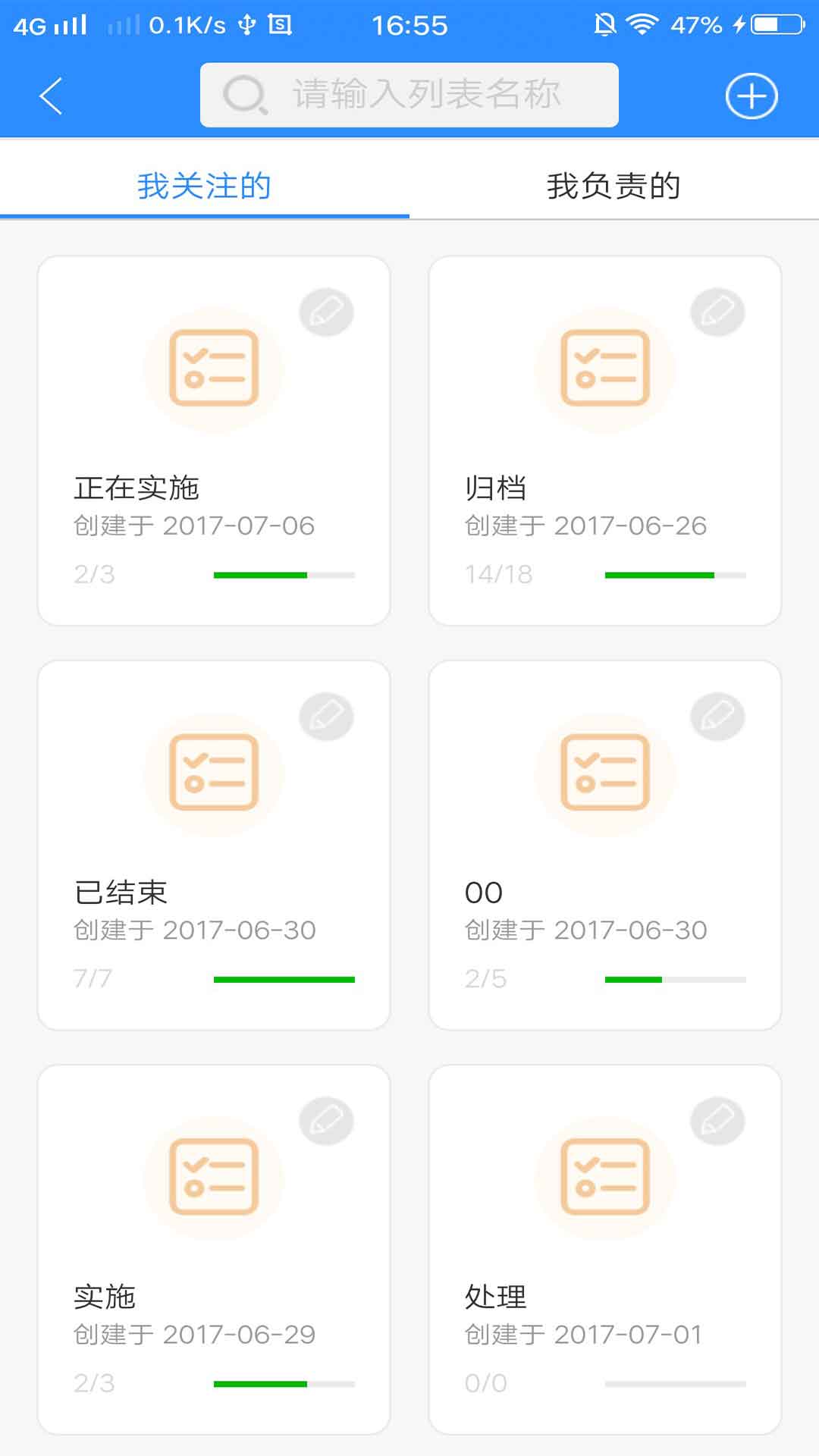The width and height of the screenshot is (819, 1456).
Task: Add a new list with plus icon
Action: coord(751,96)
